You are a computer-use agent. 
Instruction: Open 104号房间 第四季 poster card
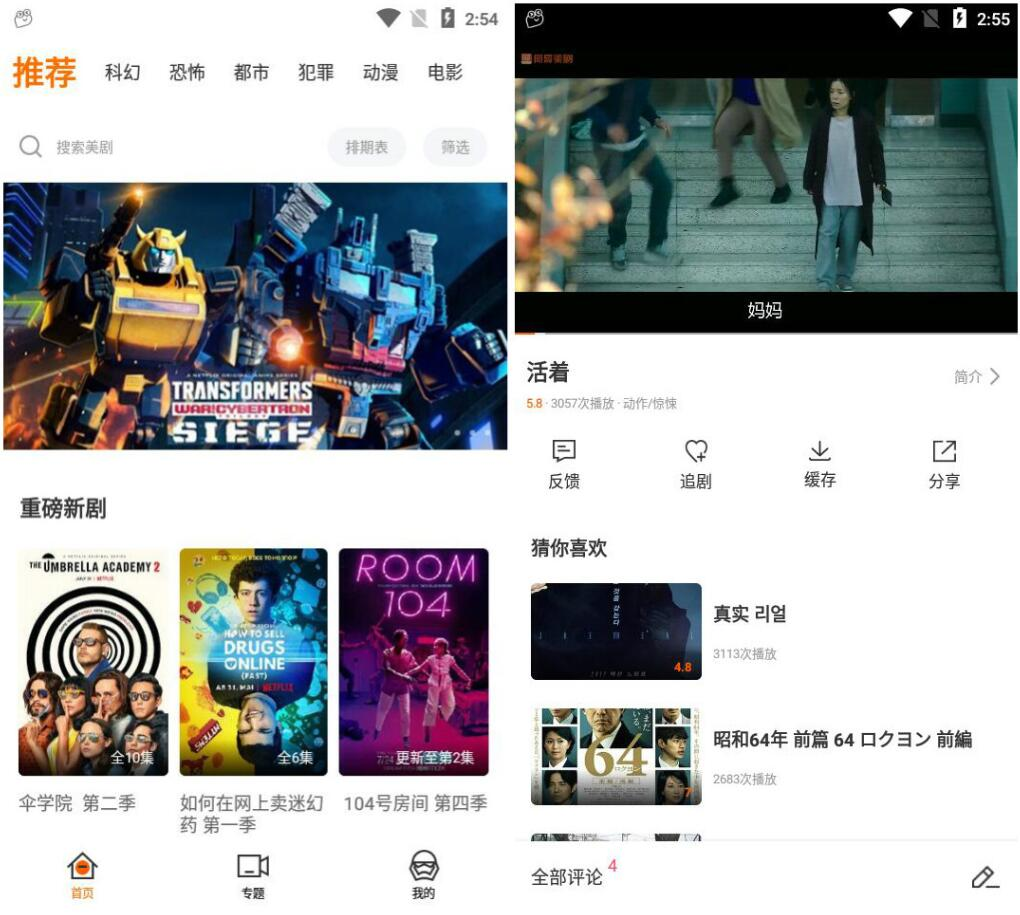tap(413, 662)
